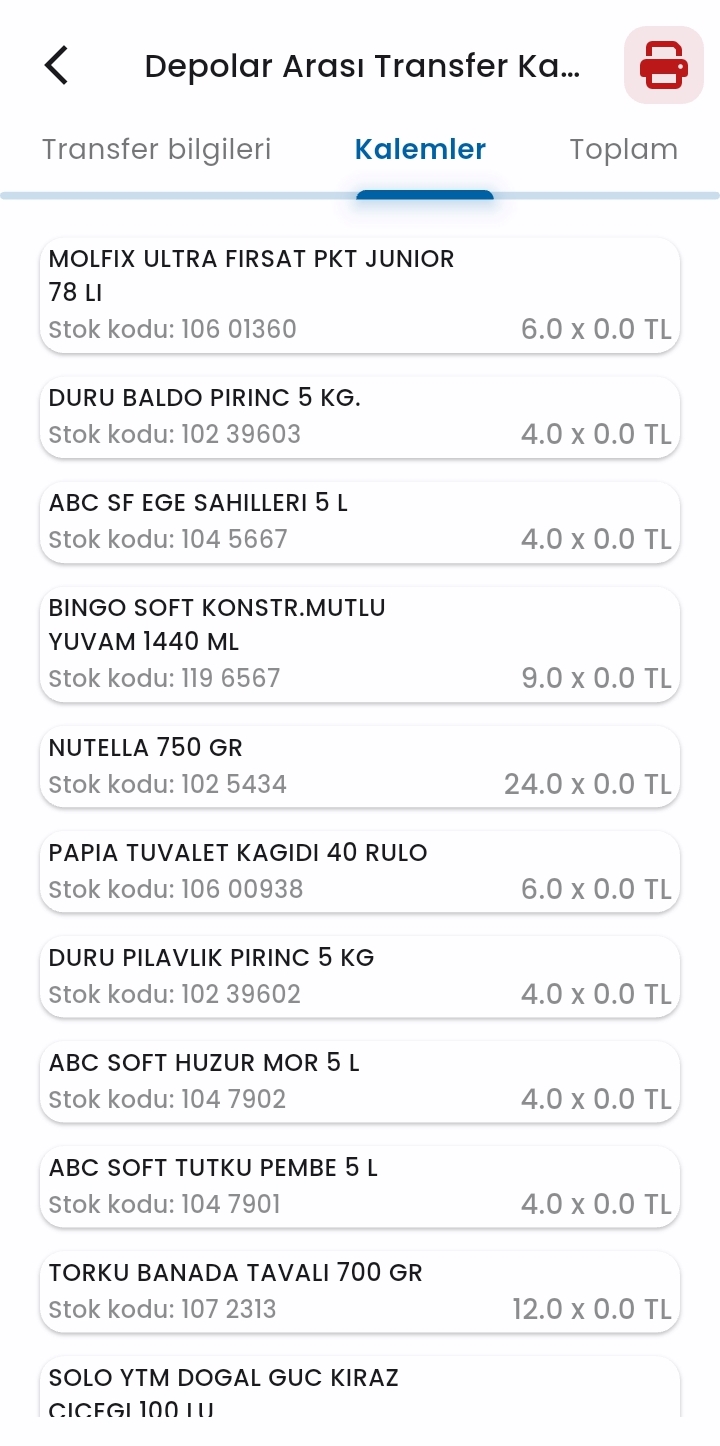The height and width of the screenshot is (1446, 720).
Task: Tap the NUTELLA 750 GR item card
Action: coord(360,766)
